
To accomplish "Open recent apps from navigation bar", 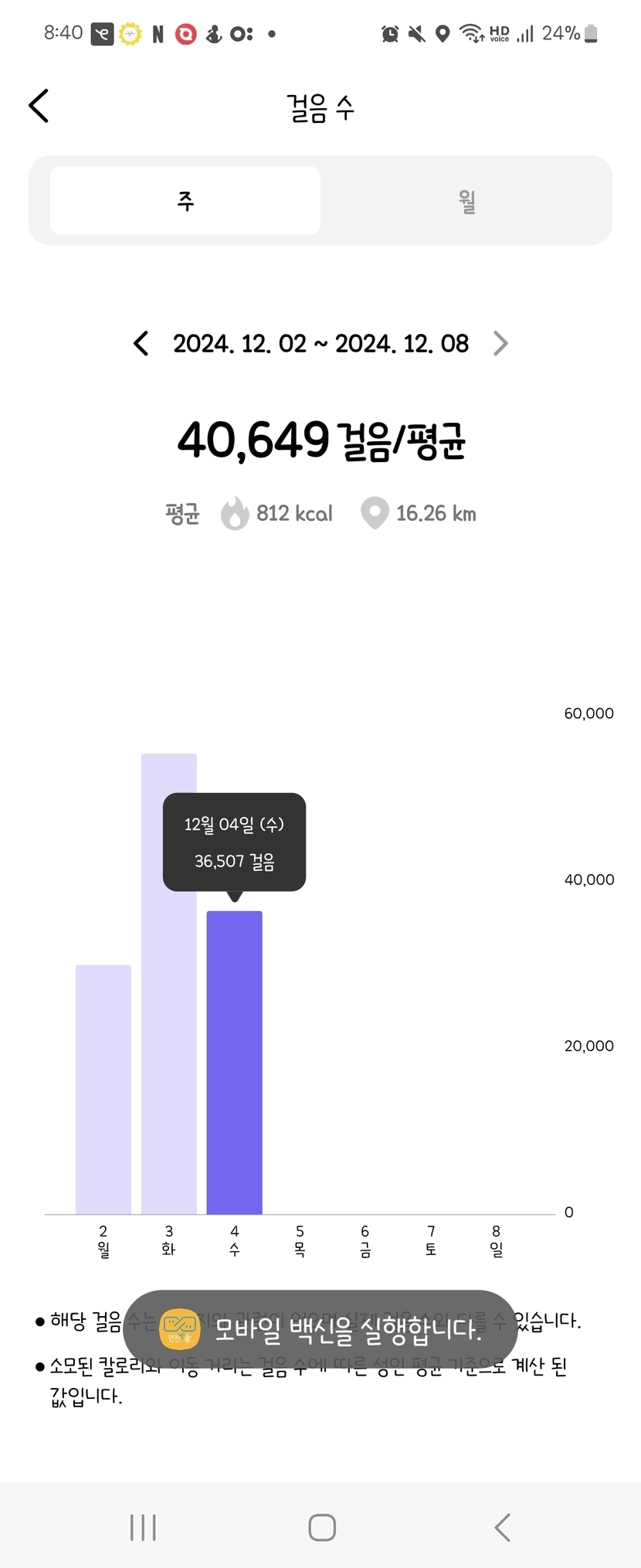I will point(143,1527).
